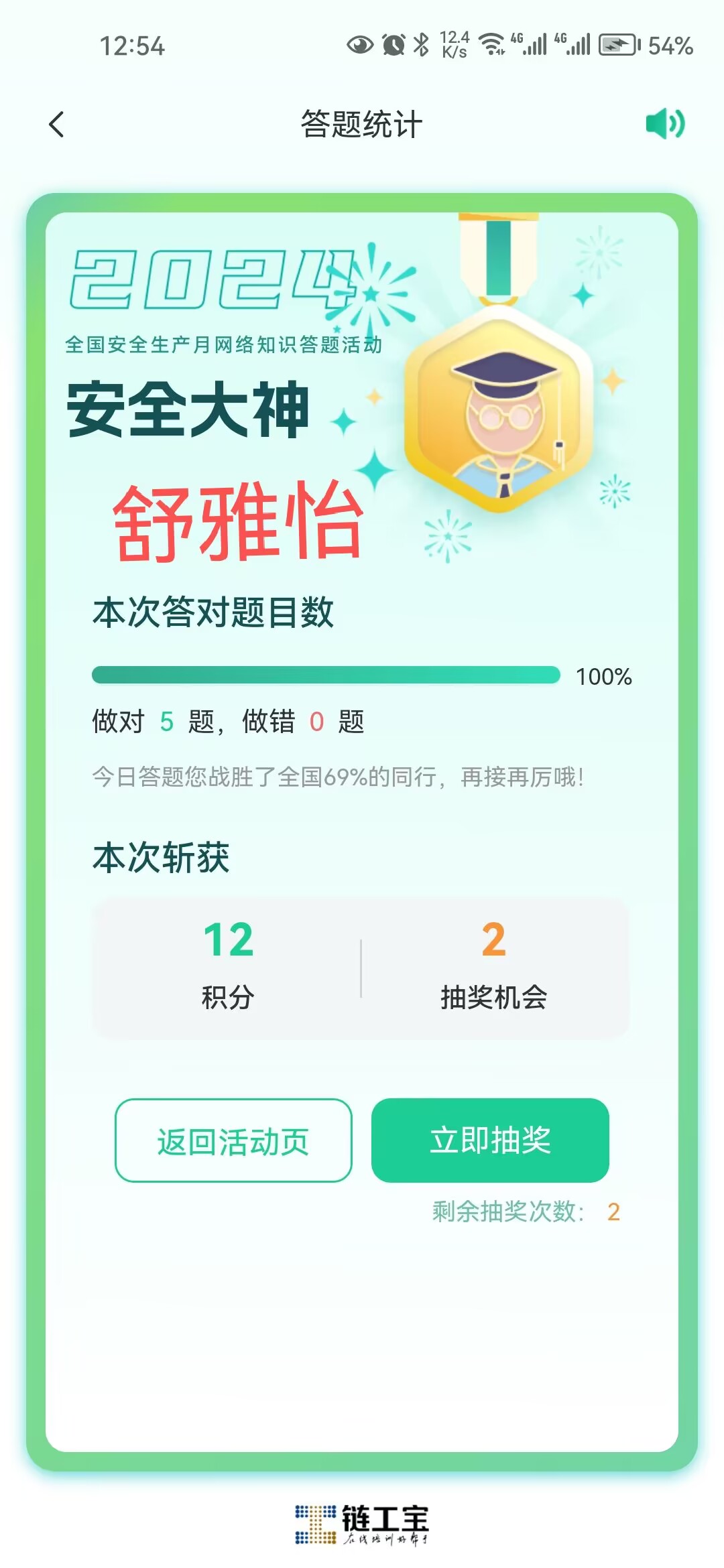Image resolution: width=724 pixels, height=1568 pixels.
Task: Toggle the sound speaker icon
Action: (x=664, y=124)
